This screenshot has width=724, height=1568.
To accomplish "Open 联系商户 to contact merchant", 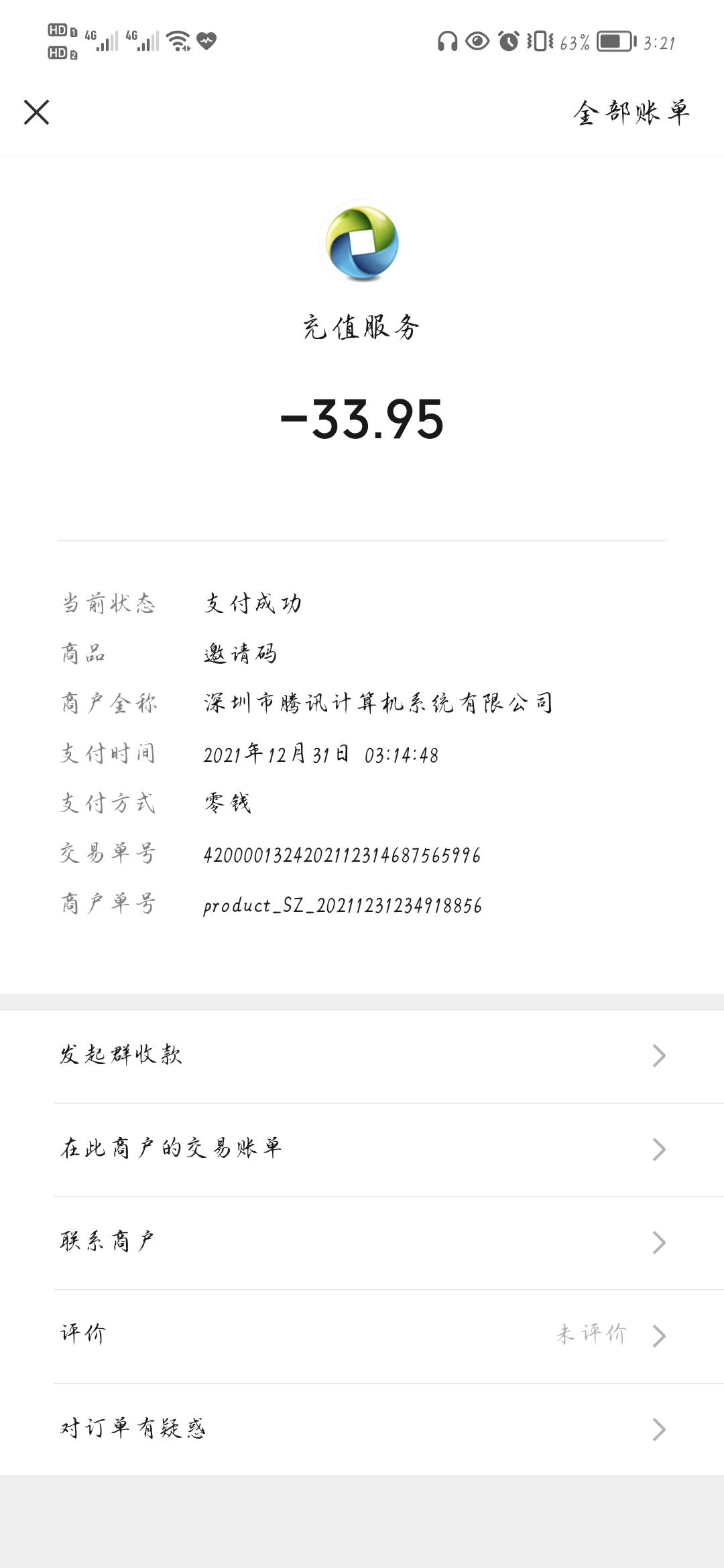I will click(362, 1243).
